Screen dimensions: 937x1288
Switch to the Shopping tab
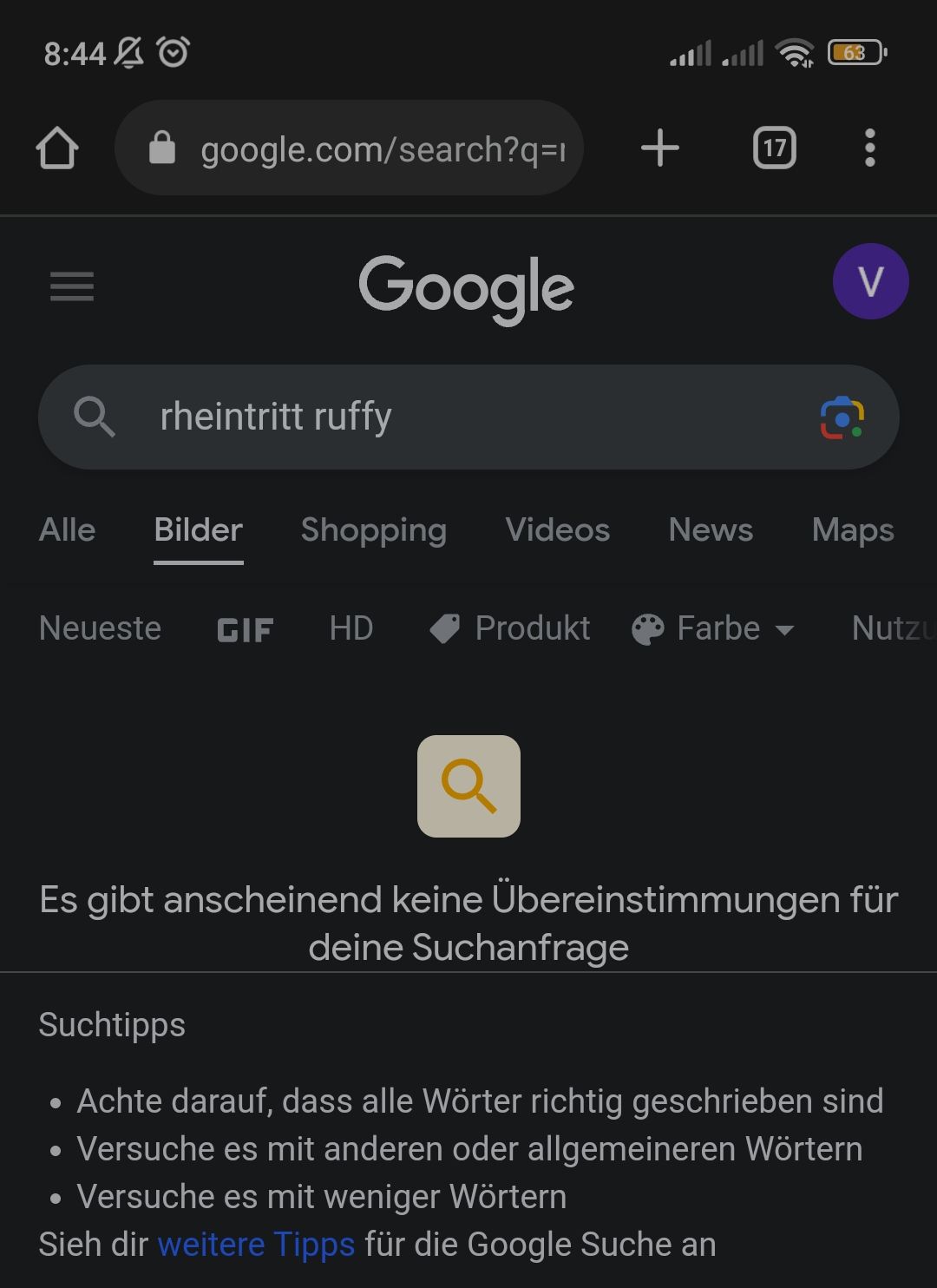(373, 529)
